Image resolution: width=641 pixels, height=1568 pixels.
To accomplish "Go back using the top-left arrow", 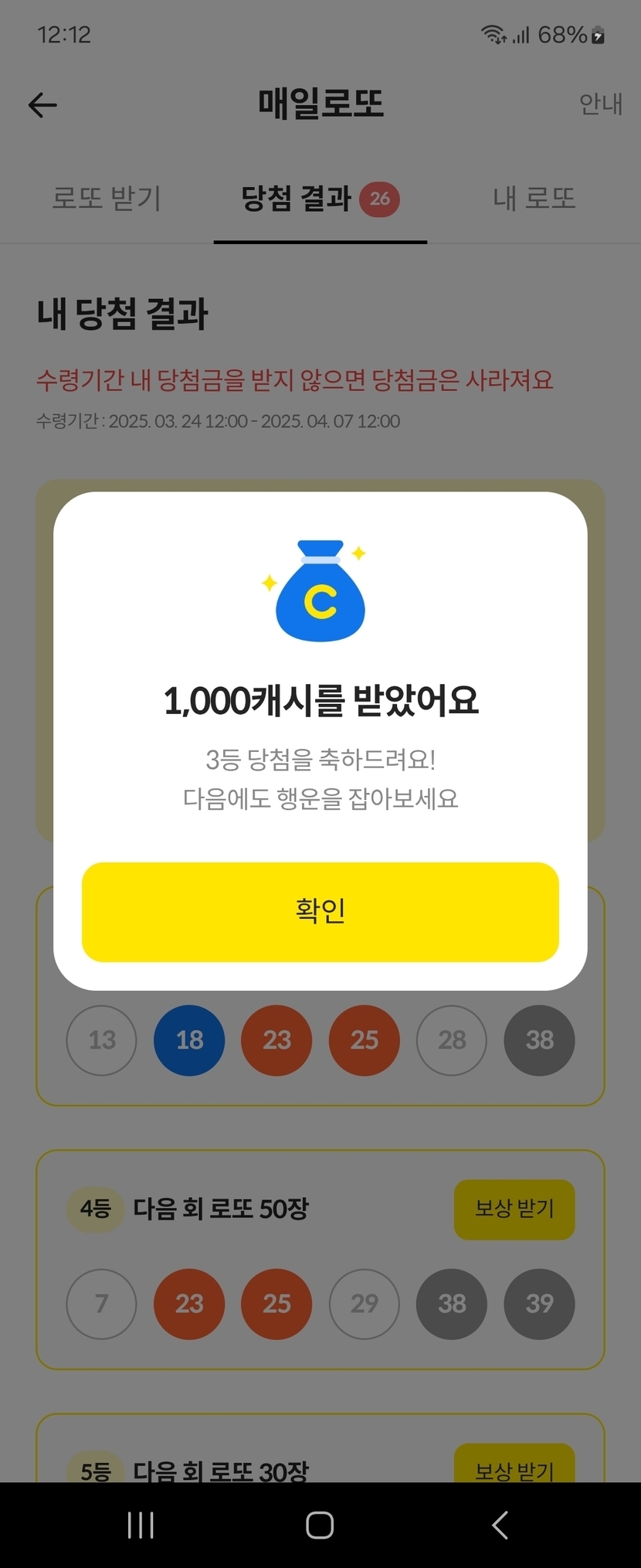I will click(42, 105).
